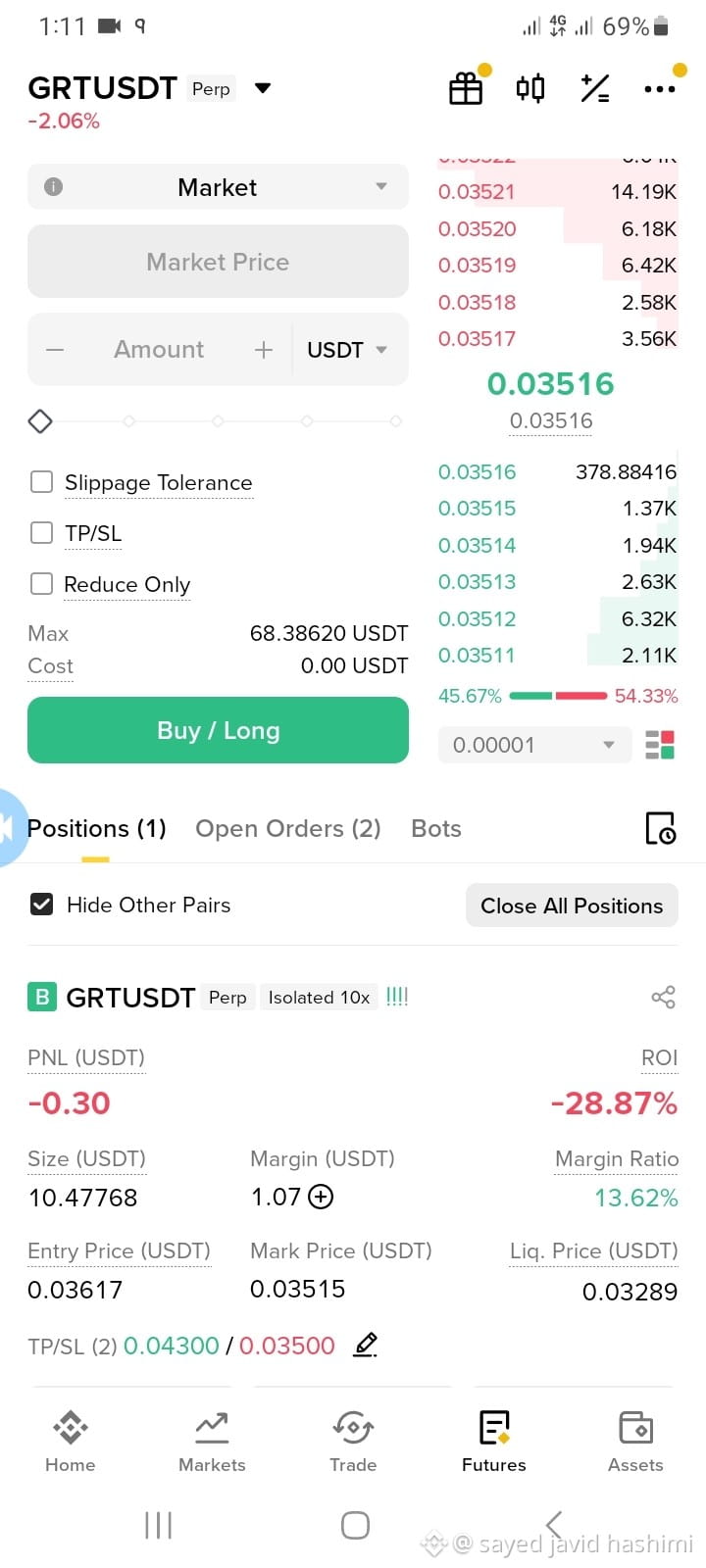Tick the Reduce Only checkbox

[x=41, y=584]
